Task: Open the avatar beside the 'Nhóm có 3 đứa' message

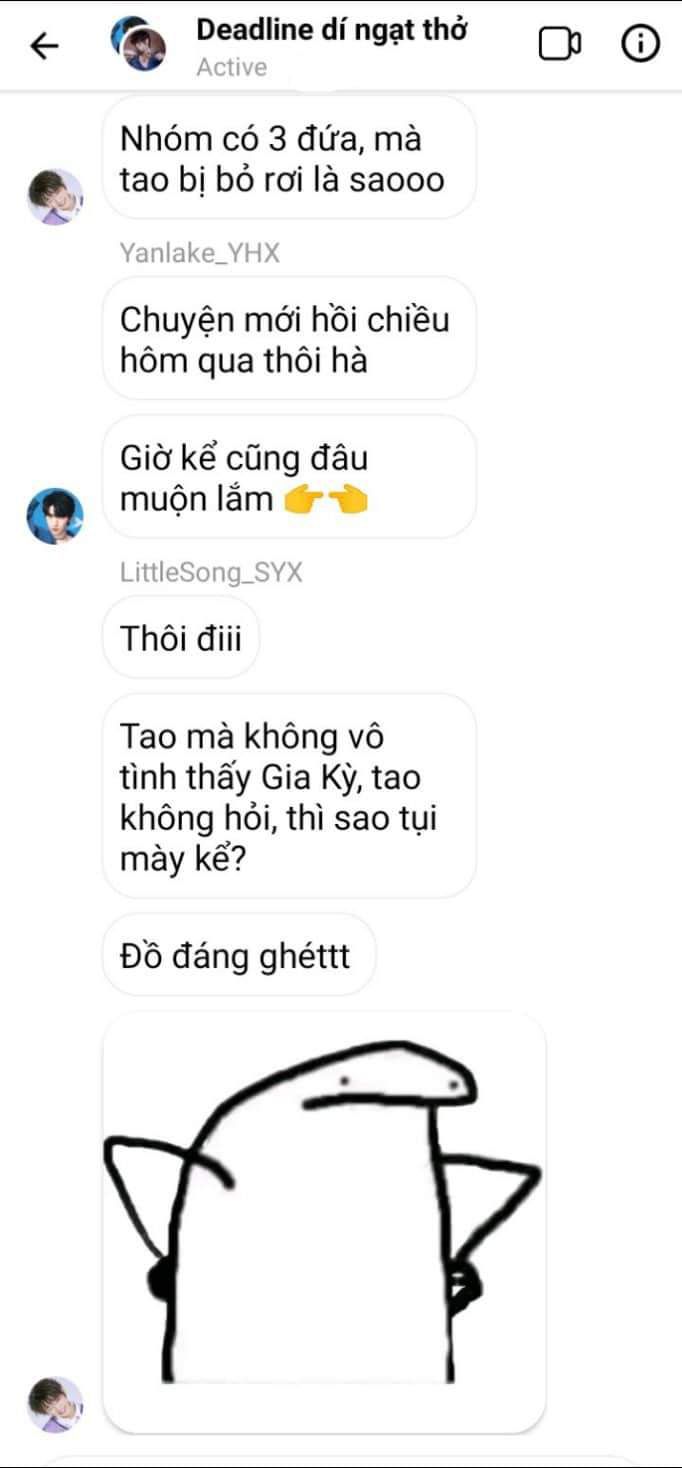Action: tap(54, 196)
